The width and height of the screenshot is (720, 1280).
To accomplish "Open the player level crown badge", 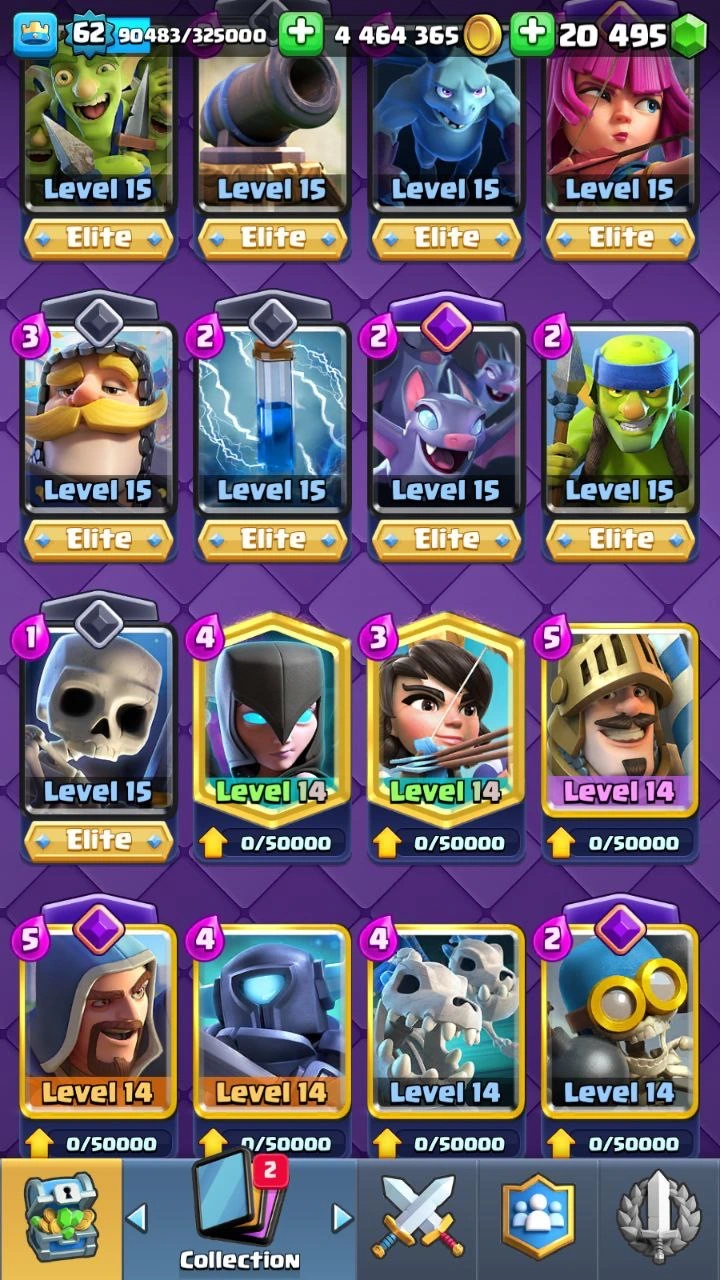I will pos(35,35).
